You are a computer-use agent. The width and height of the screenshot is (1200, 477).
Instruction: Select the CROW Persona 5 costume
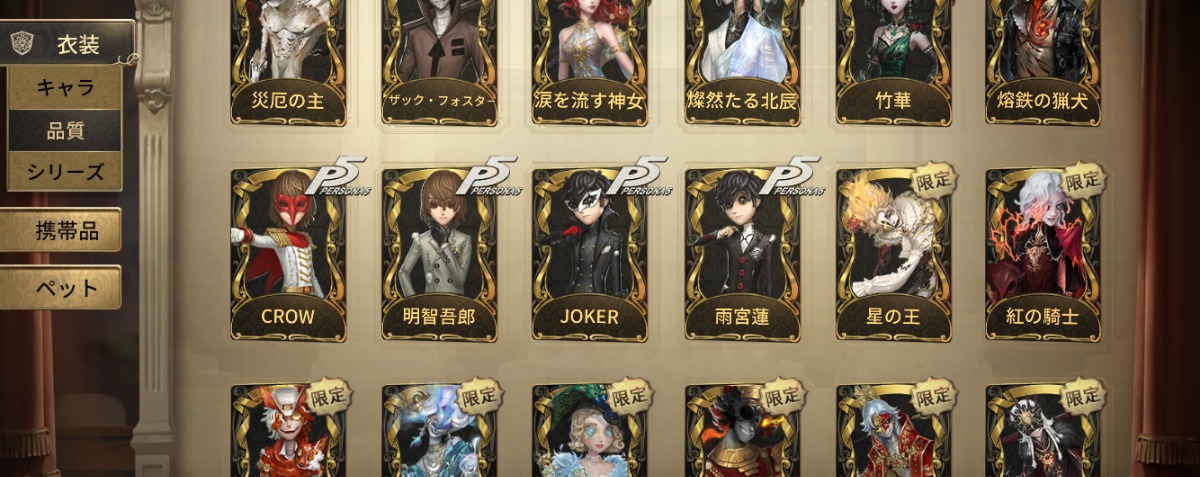[288, 255]
